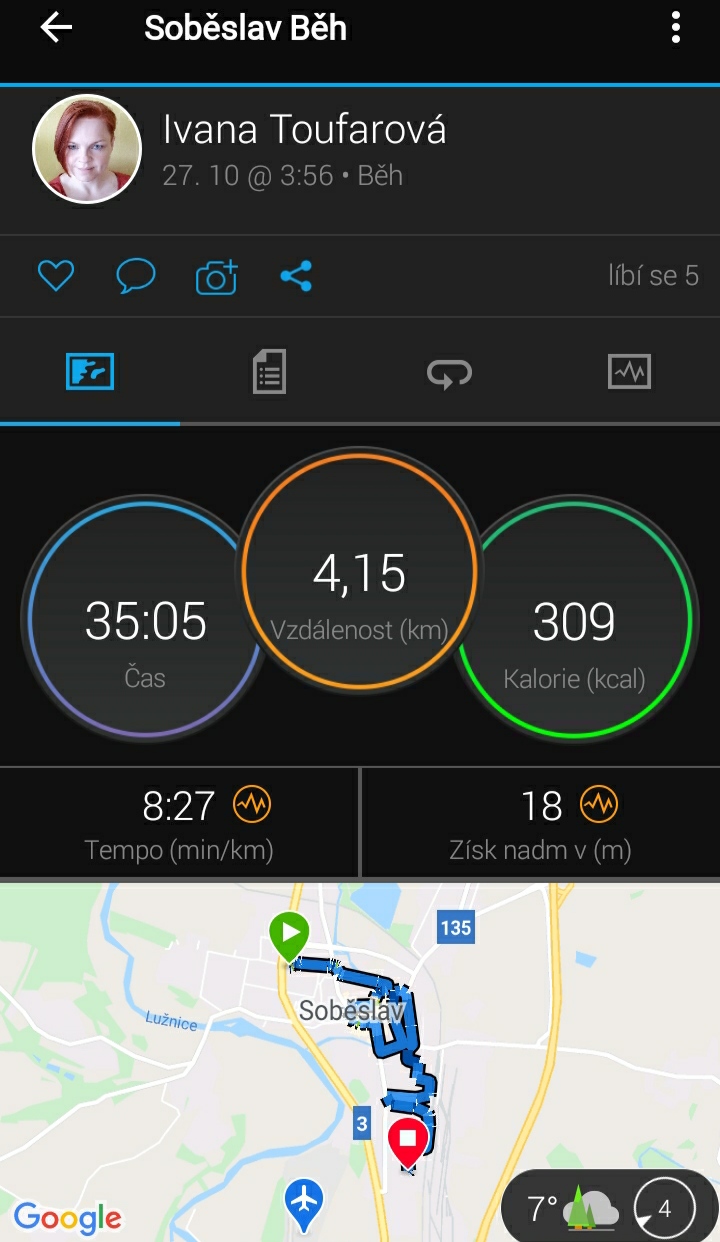The height and width of the screenshot is (1242, 720).
Task: Add a photo with the camera icon
Action: tap(216, 276)
